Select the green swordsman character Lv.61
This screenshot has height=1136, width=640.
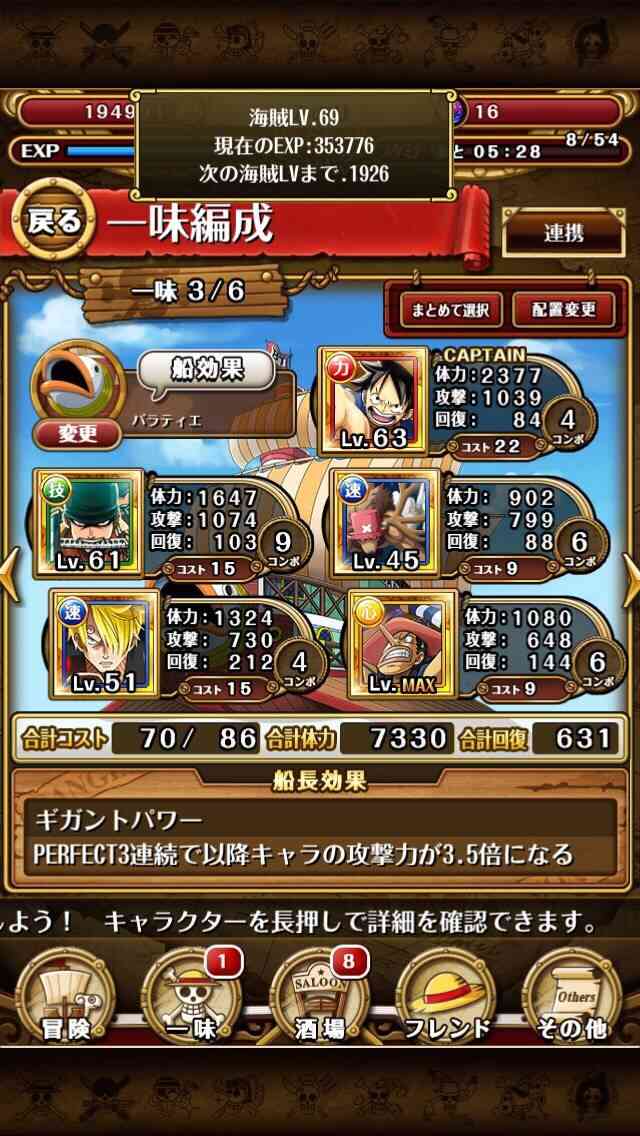coord(89,521)
